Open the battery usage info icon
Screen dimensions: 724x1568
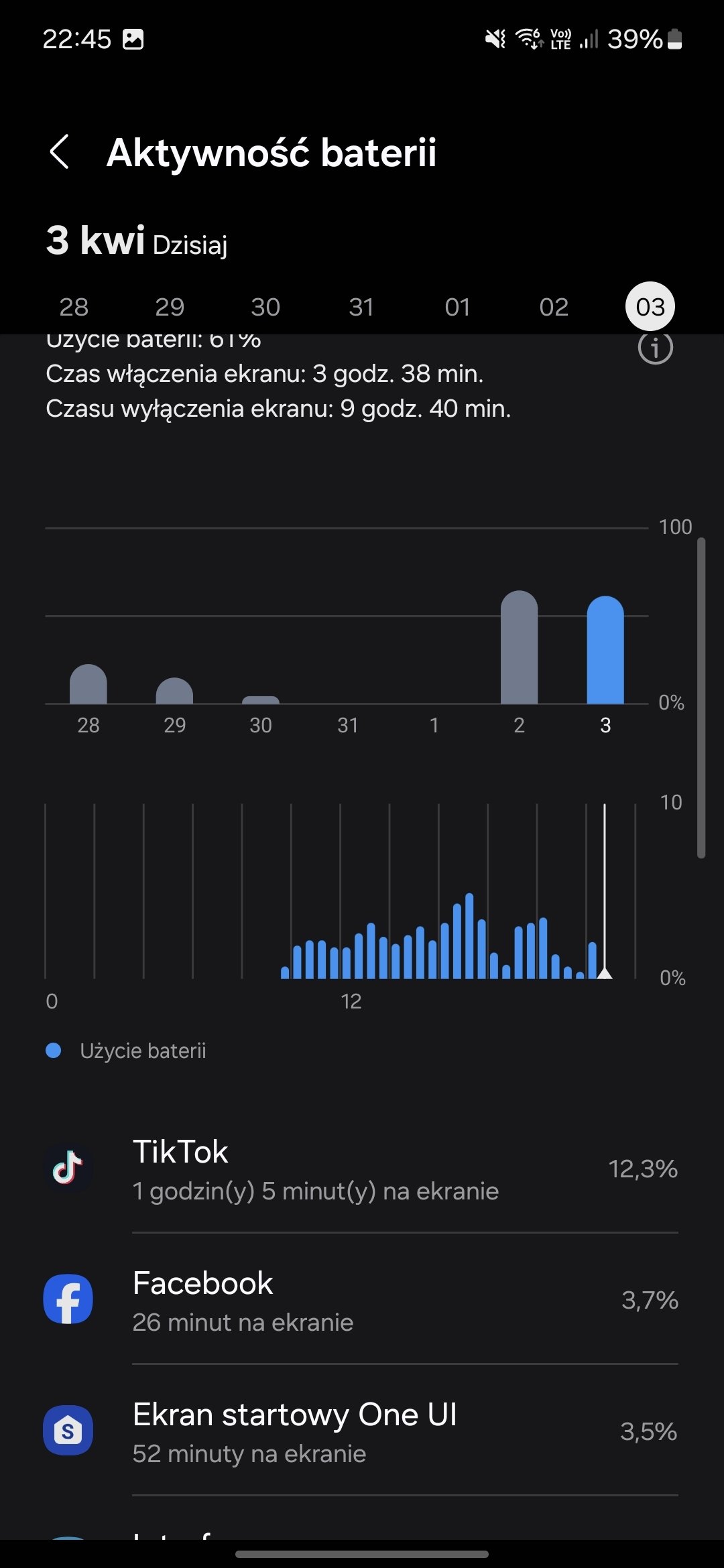point(655,348)
